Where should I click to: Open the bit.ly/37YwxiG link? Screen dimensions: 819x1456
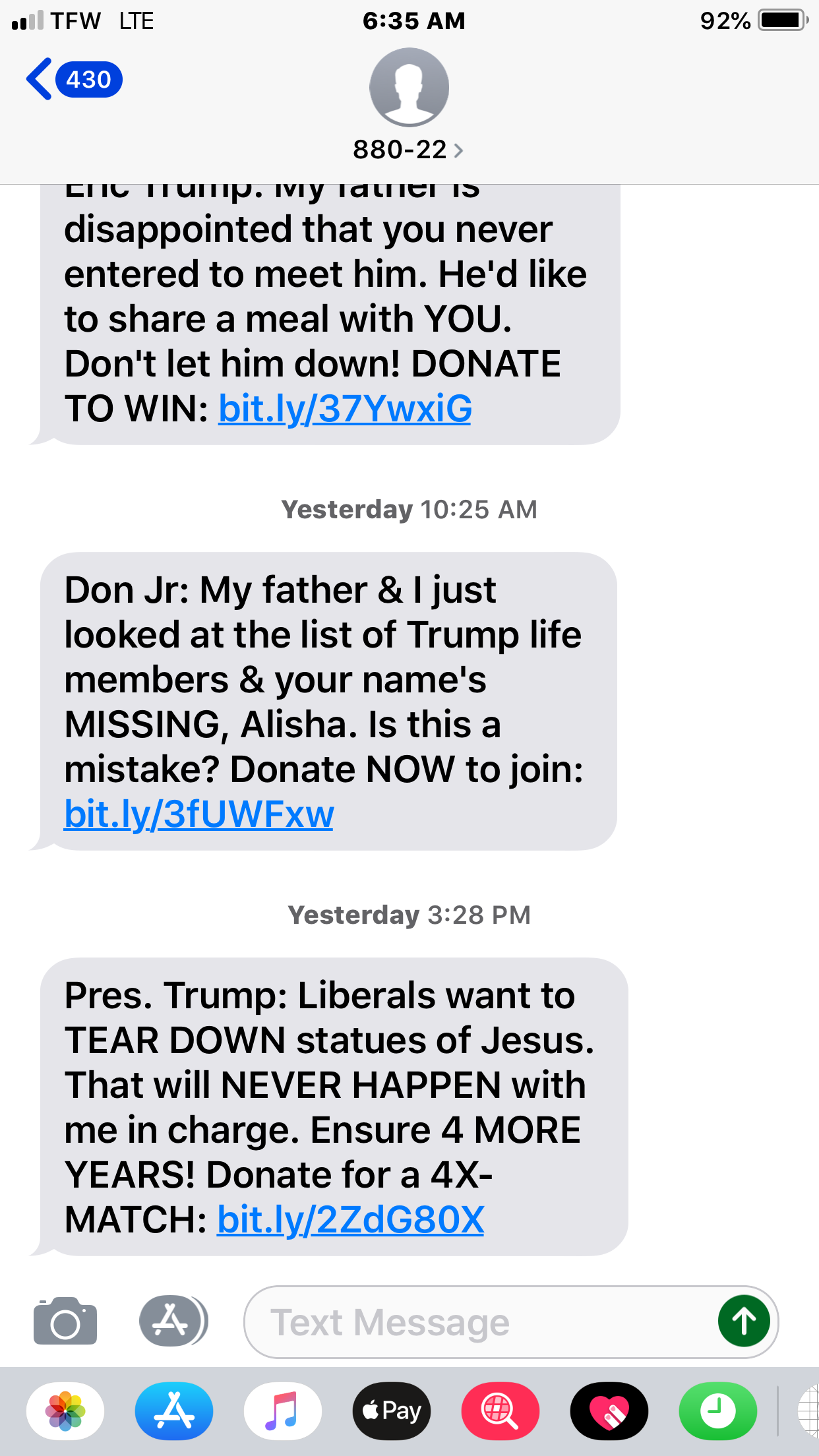pos(345,409)
